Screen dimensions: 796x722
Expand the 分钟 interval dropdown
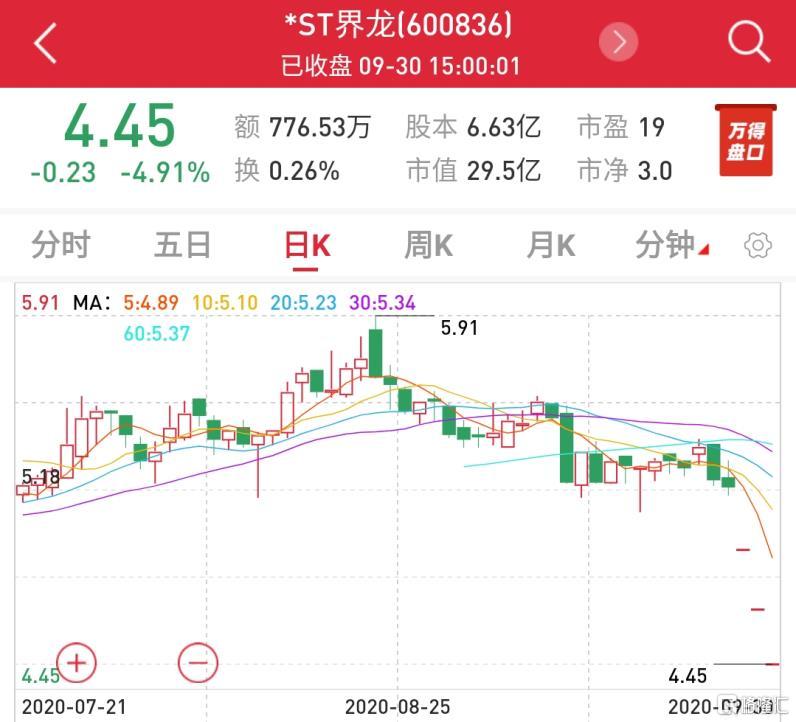point(672,245)
